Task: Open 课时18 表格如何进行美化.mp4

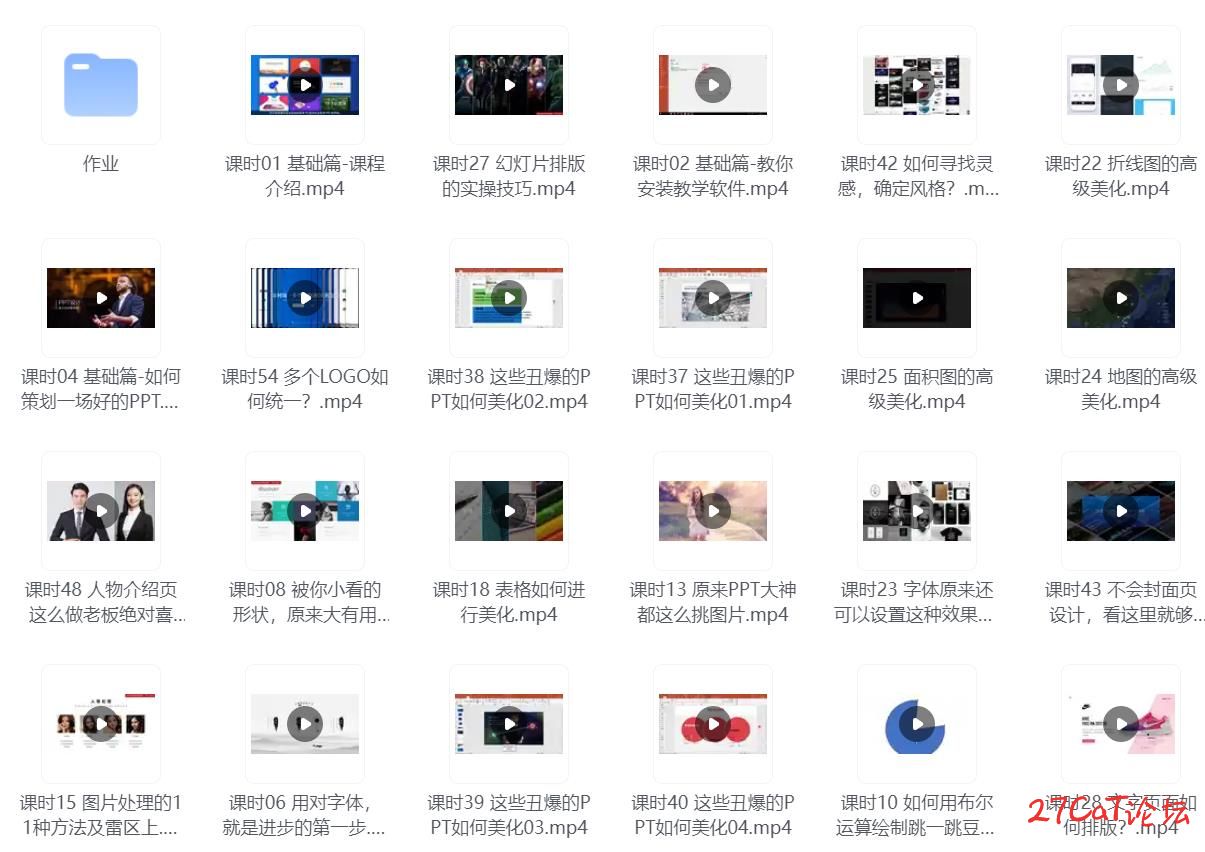Action: [509, 511]
